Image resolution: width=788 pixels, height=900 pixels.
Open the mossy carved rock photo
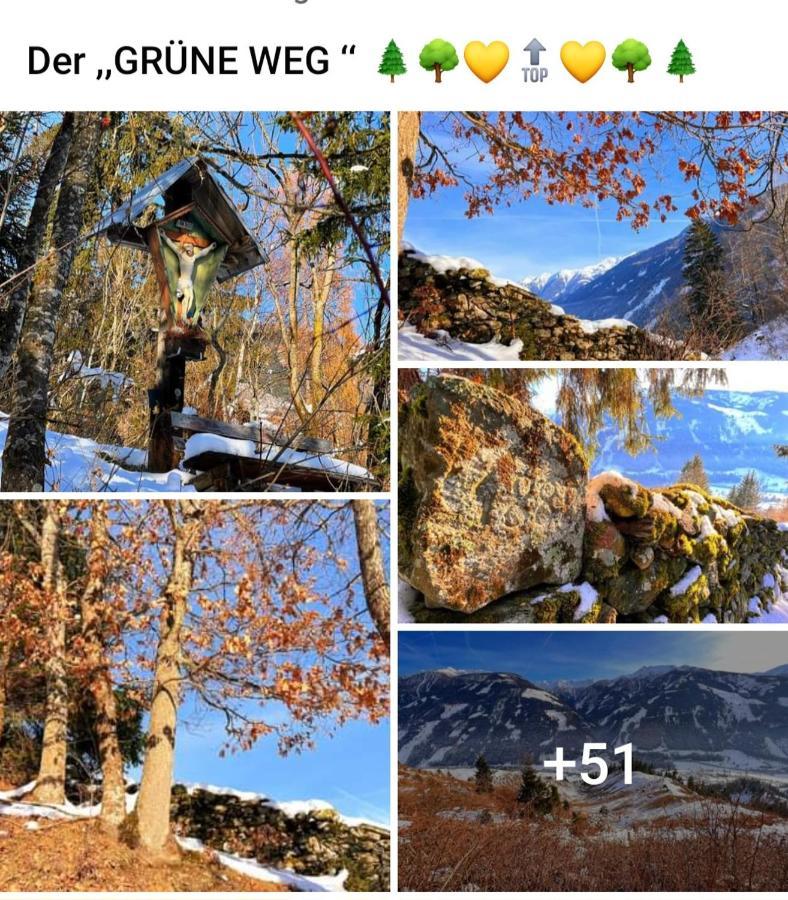[x=592, y=495]
